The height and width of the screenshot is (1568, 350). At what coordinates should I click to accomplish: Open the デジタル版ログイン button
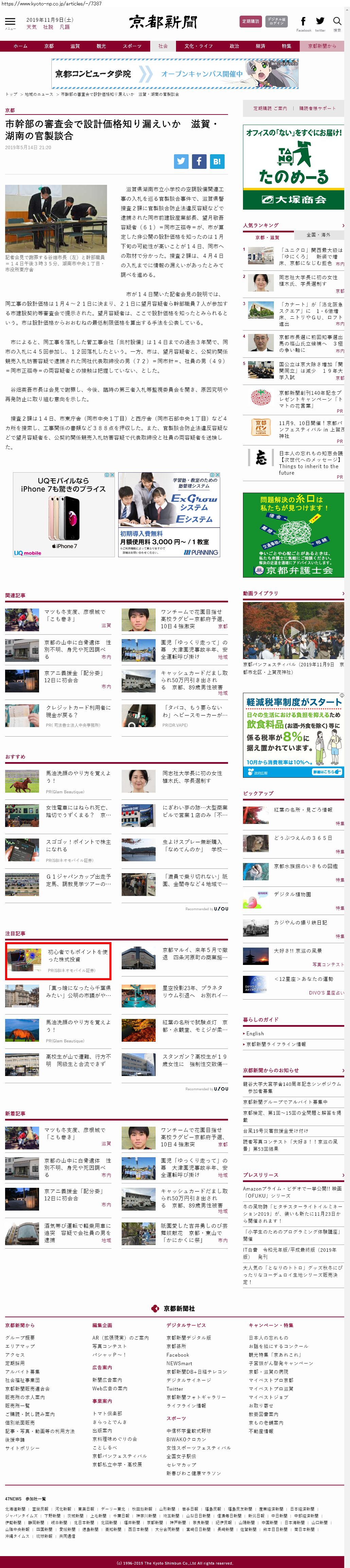[x=276, y=21]
